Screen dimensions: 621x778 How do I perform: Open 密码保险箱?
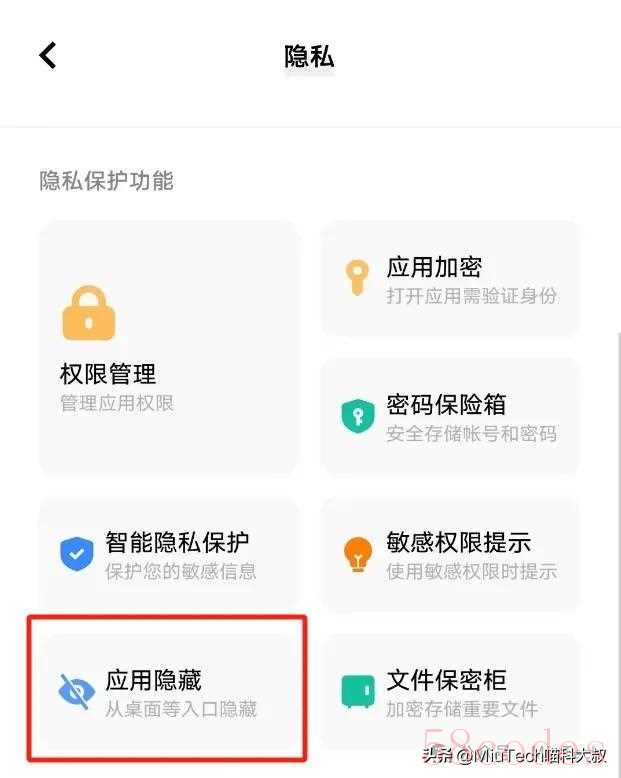[x=450, y=417]
